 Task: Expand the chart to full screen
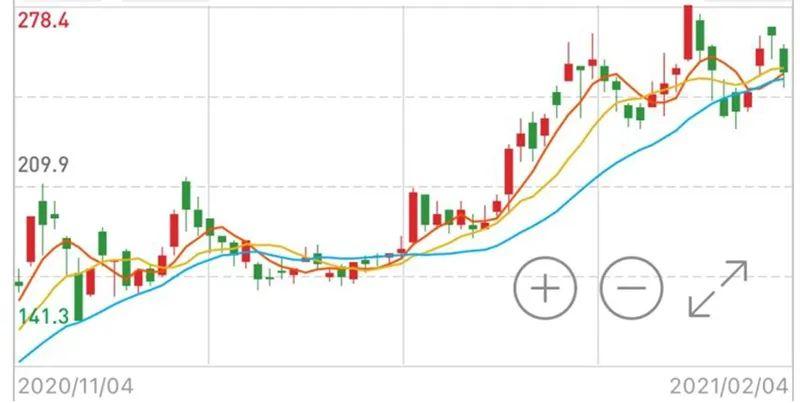coord(718,288)
